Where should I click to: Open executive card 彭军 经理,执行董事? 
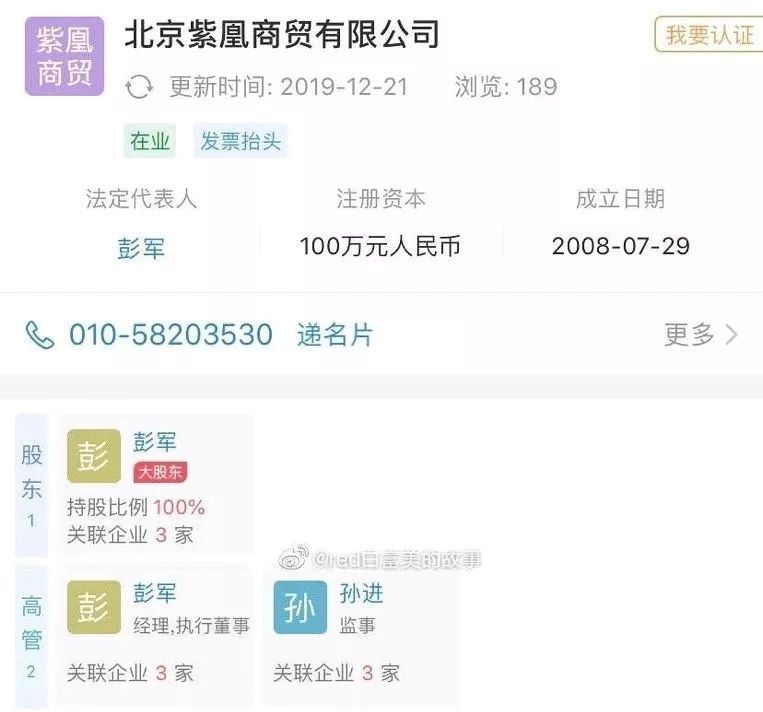coord(155,637)
